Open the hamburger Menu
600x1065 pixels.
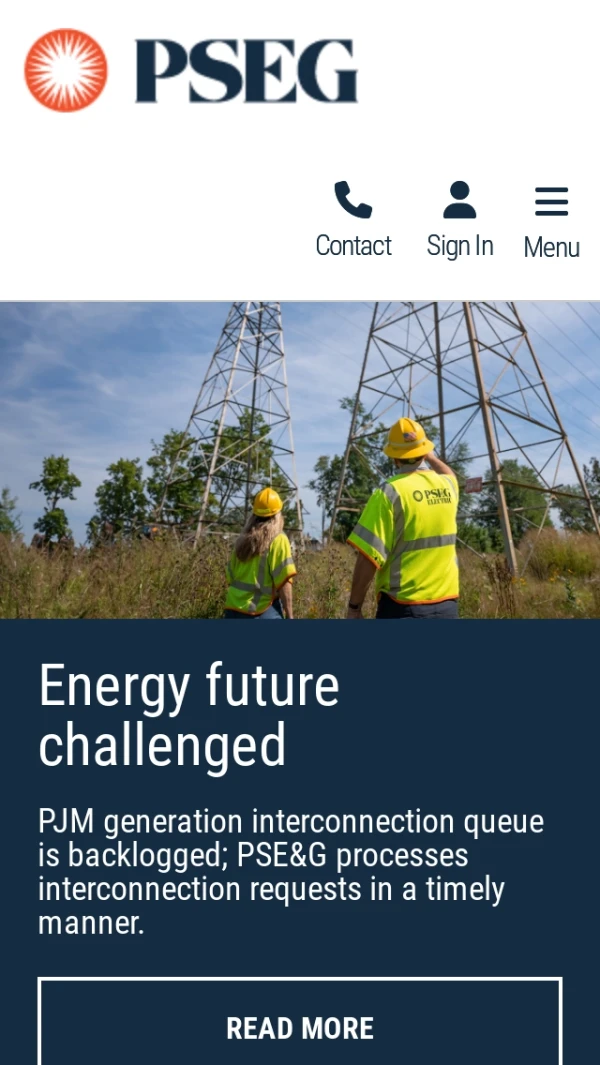point(551,221)
